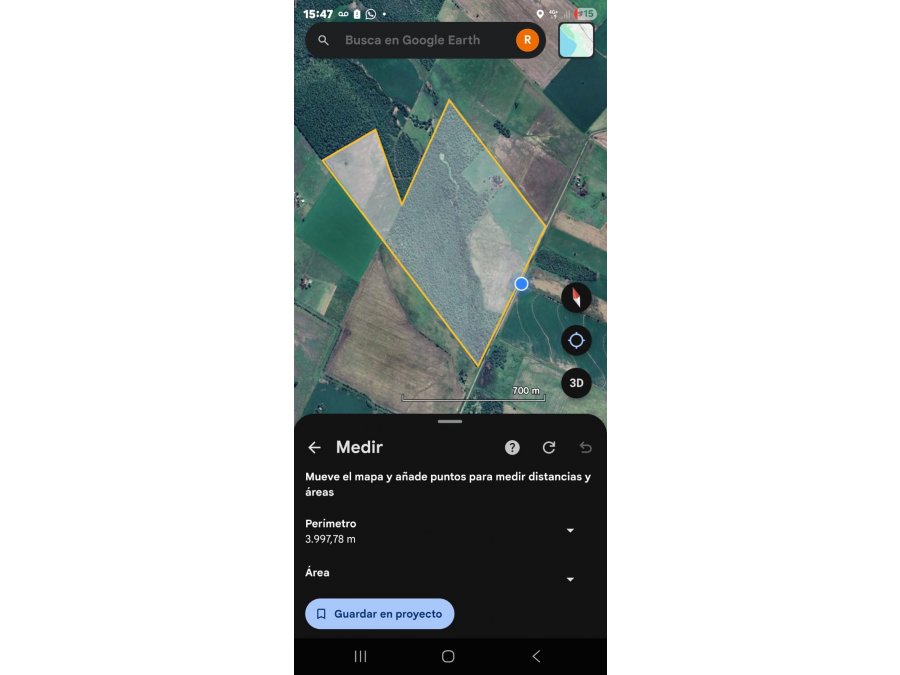Screen dimensions: 900x675
Task: Open the account profile avatar
Action: [x=527, y=40]
